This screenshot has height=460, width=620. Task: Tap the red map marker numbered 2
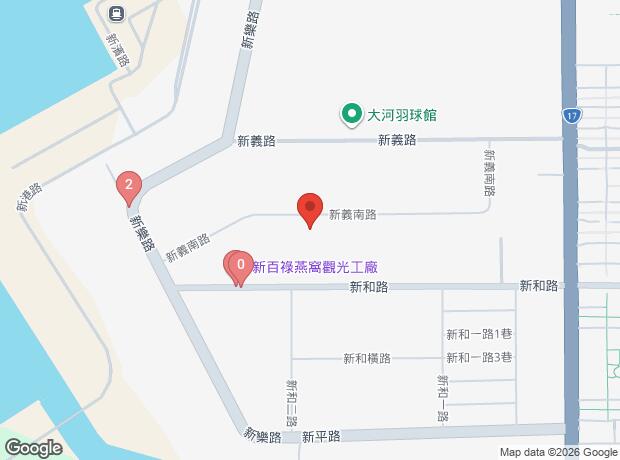(128, 185)
